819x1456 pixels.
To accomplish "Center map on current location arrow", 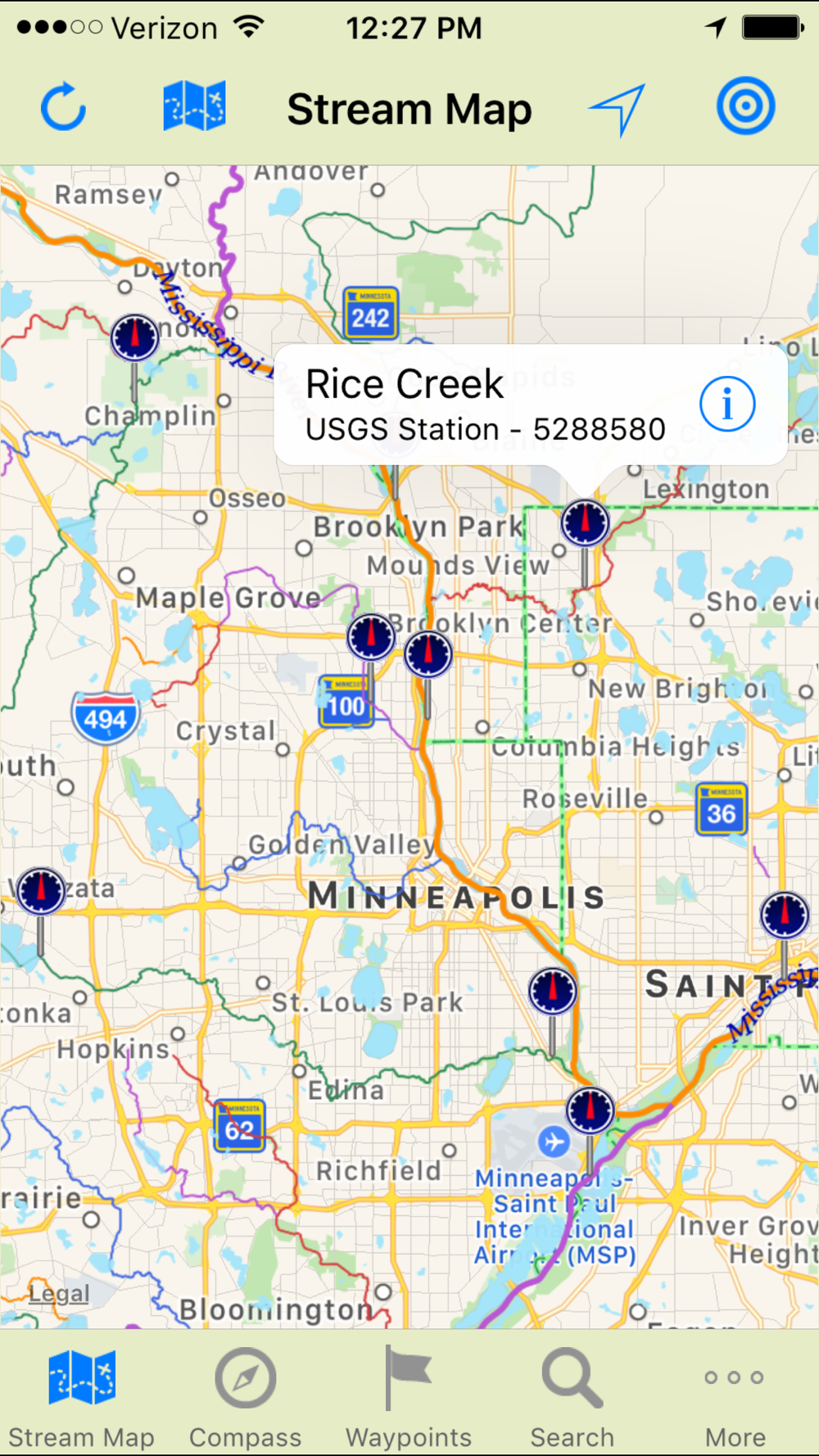I will pyautogui.click(x=618, y=109).
